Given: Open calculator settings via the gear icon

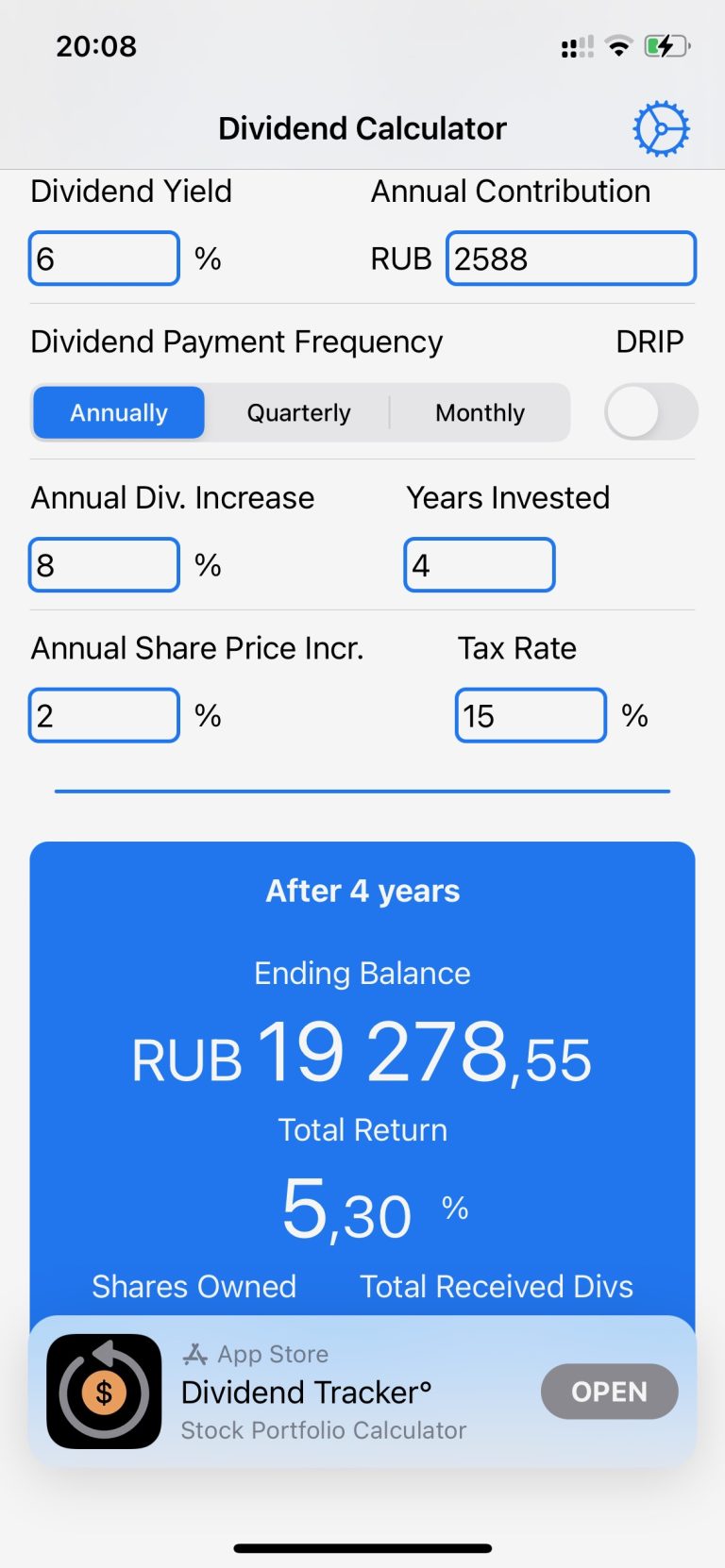Looking at the screenshot, I should pos(661,127).
